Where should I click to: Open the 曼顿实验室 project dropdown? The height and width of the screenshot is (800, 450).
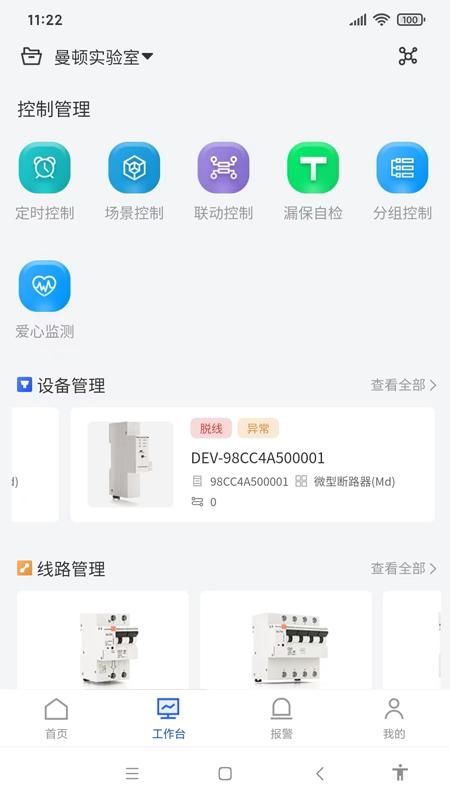87,57
